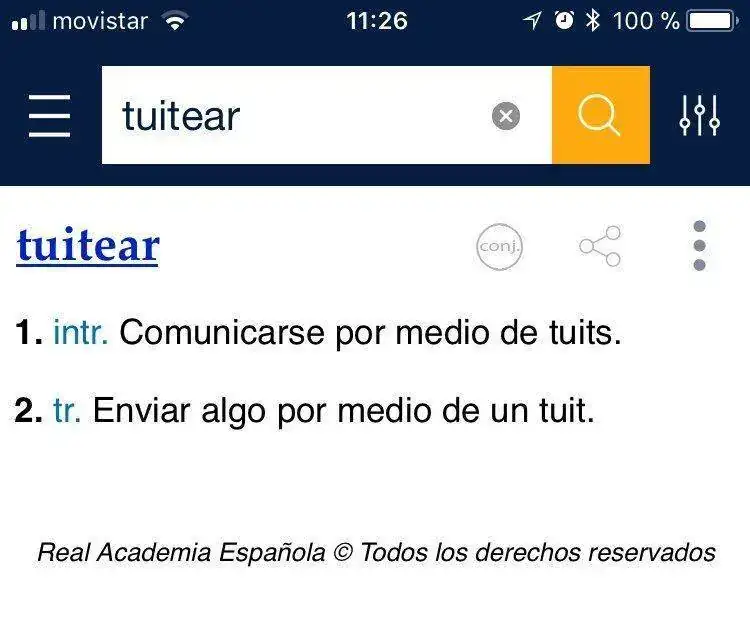Open the hamburger drawer menu
This screenshot has height=641, width=750.
[49, 116]
